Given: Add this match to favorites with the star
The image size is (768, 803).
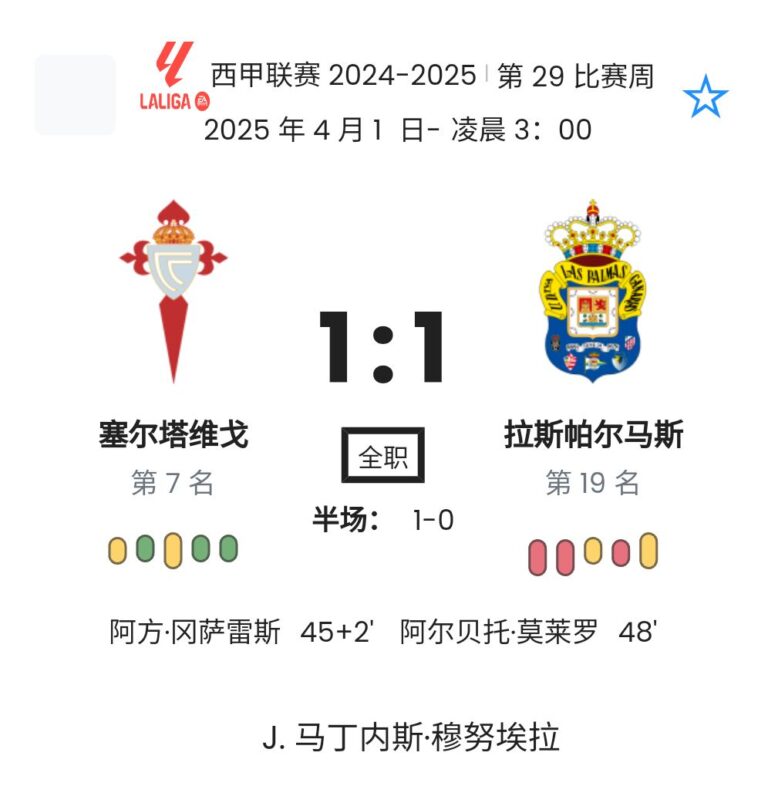Looking at the screenshot, I should coord(705,98).
